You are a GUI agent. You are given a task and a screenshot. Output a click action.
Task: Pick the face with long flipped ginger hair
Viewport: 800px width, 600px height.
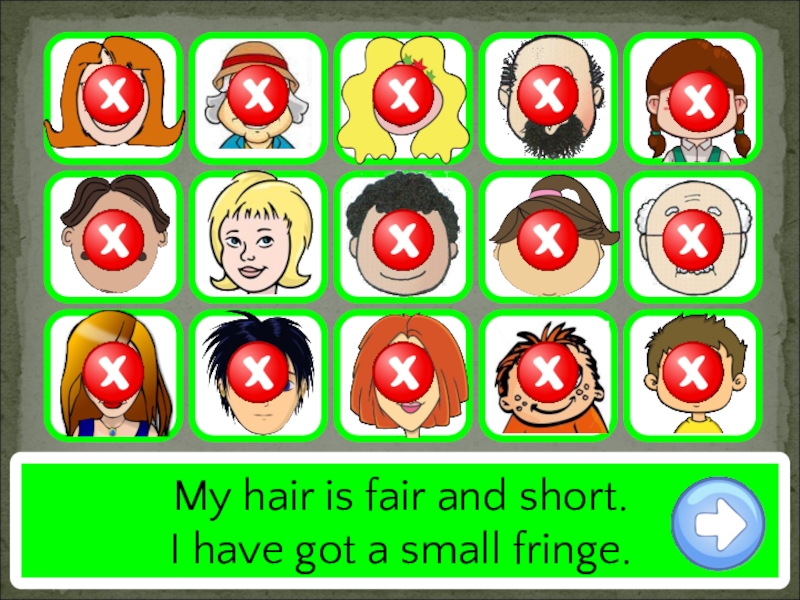click(x=114, y=97)
